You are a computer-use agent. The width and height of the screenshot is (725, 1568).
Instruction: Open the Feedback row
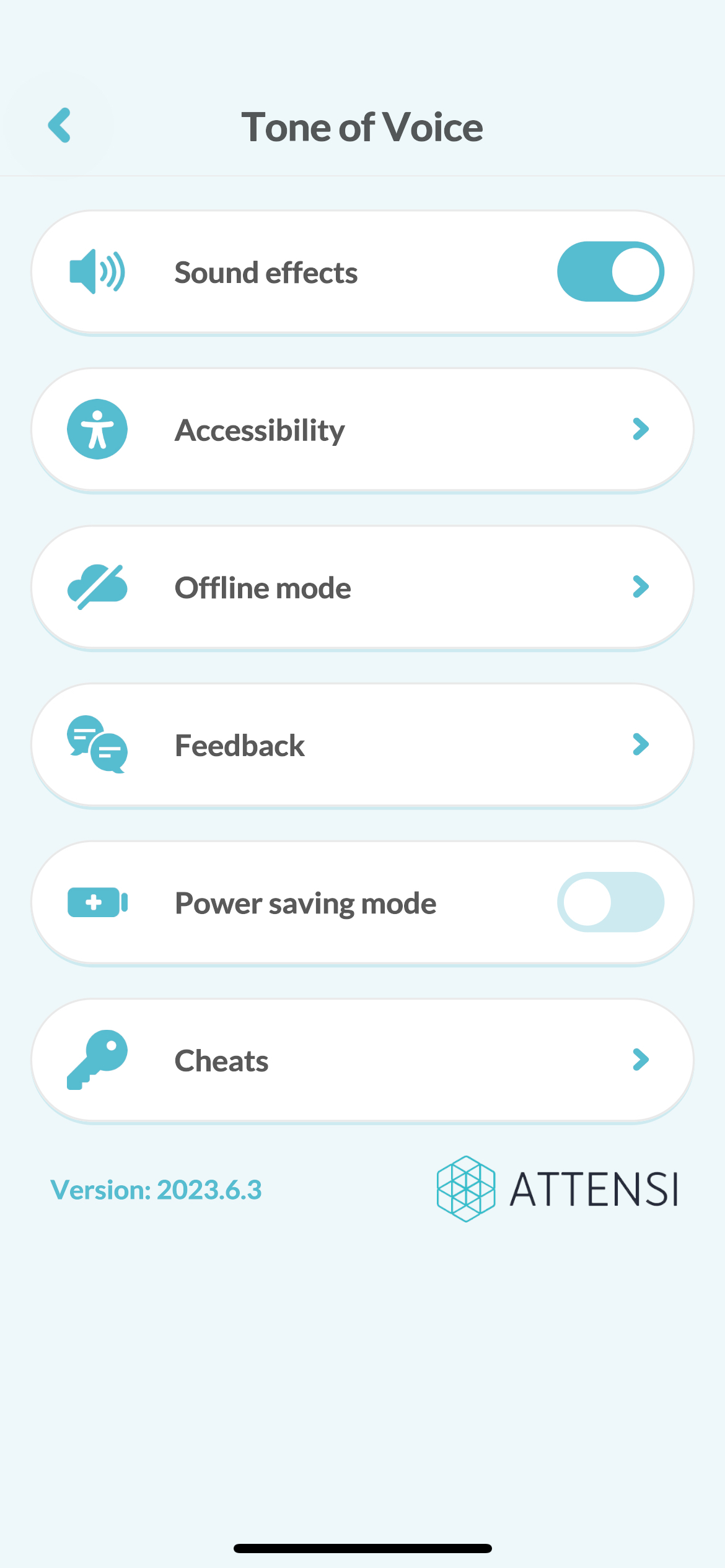pos(362,745)
